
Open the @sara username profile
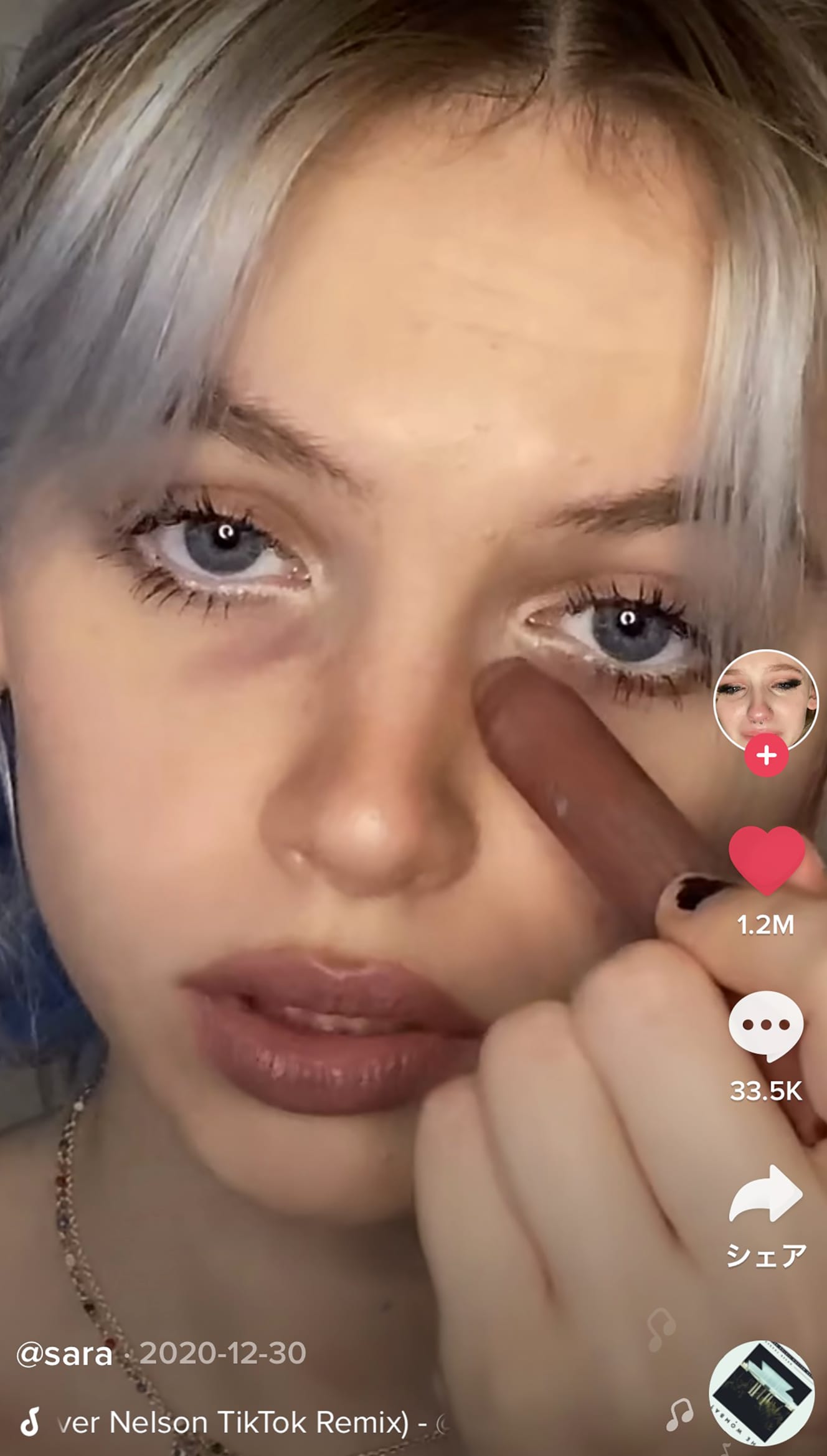coord(65,1353)
